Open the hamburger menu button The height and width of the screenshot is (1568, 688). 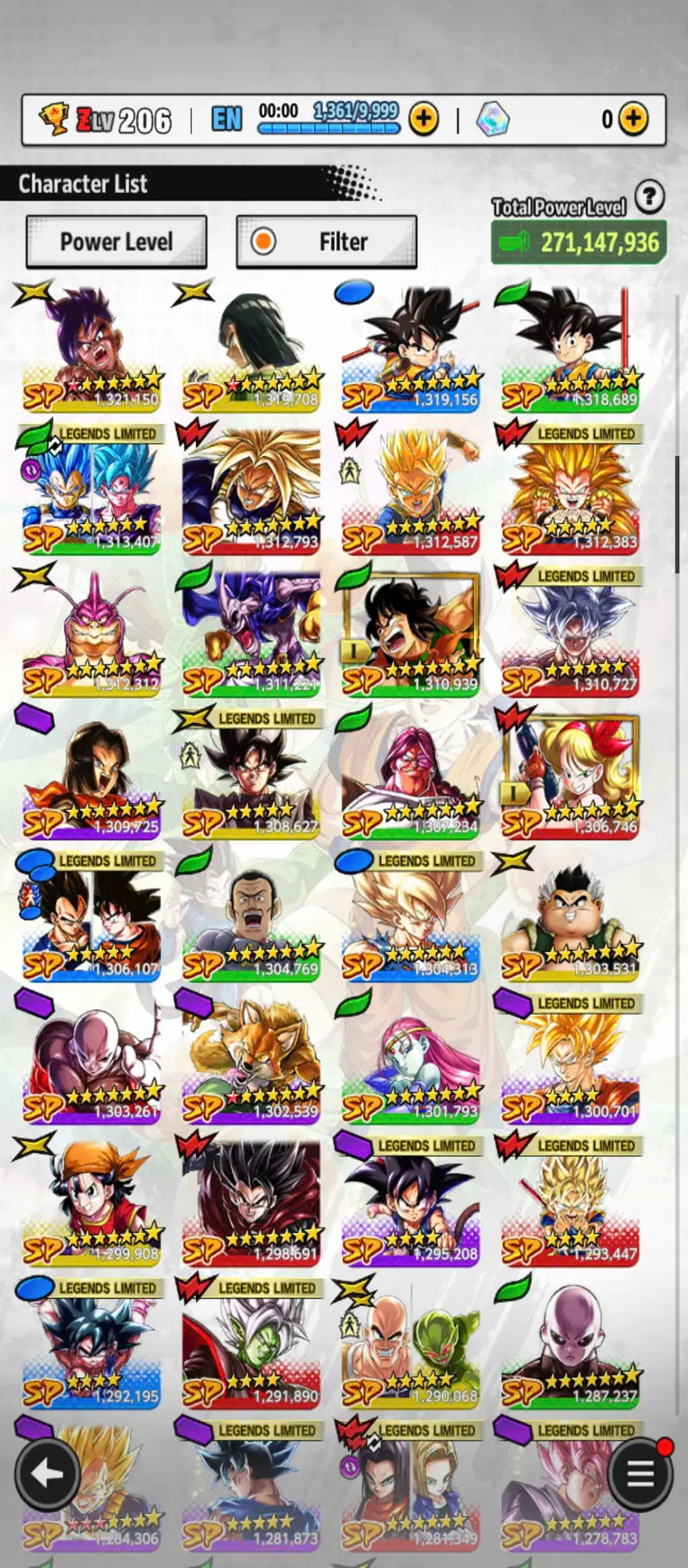pos(640,1473)
